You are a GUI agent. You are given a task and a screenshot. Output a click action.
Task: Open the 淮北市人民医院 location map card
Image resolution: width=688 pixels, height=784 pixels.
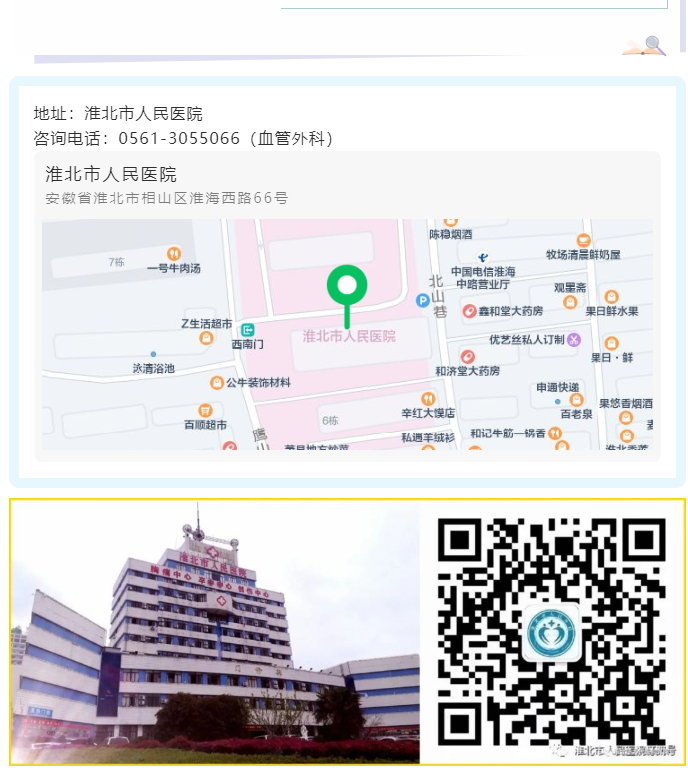click(x=347, y=306)
